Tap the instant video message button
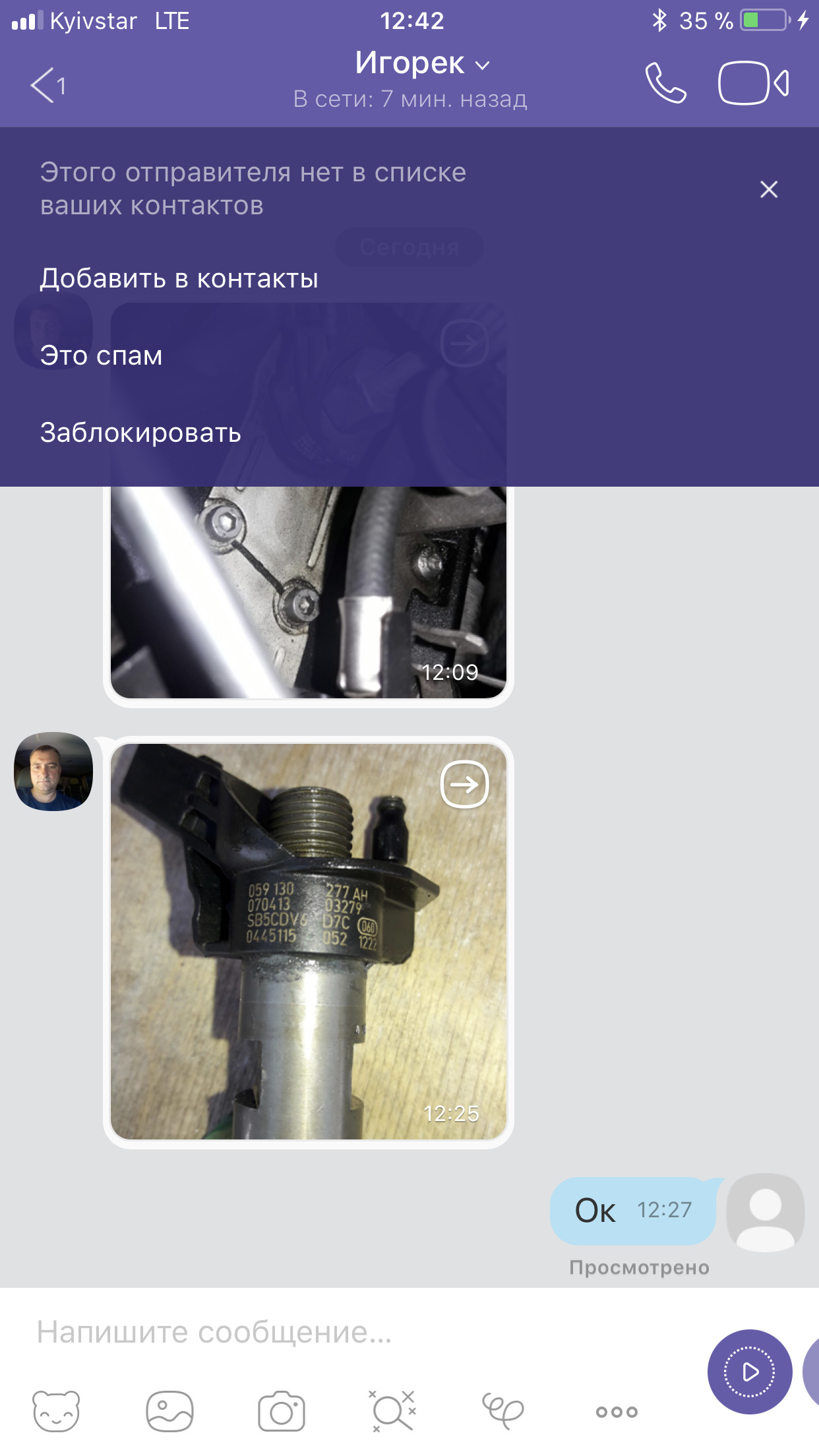The image size is (819, 1456). [x=750, y=1372]
